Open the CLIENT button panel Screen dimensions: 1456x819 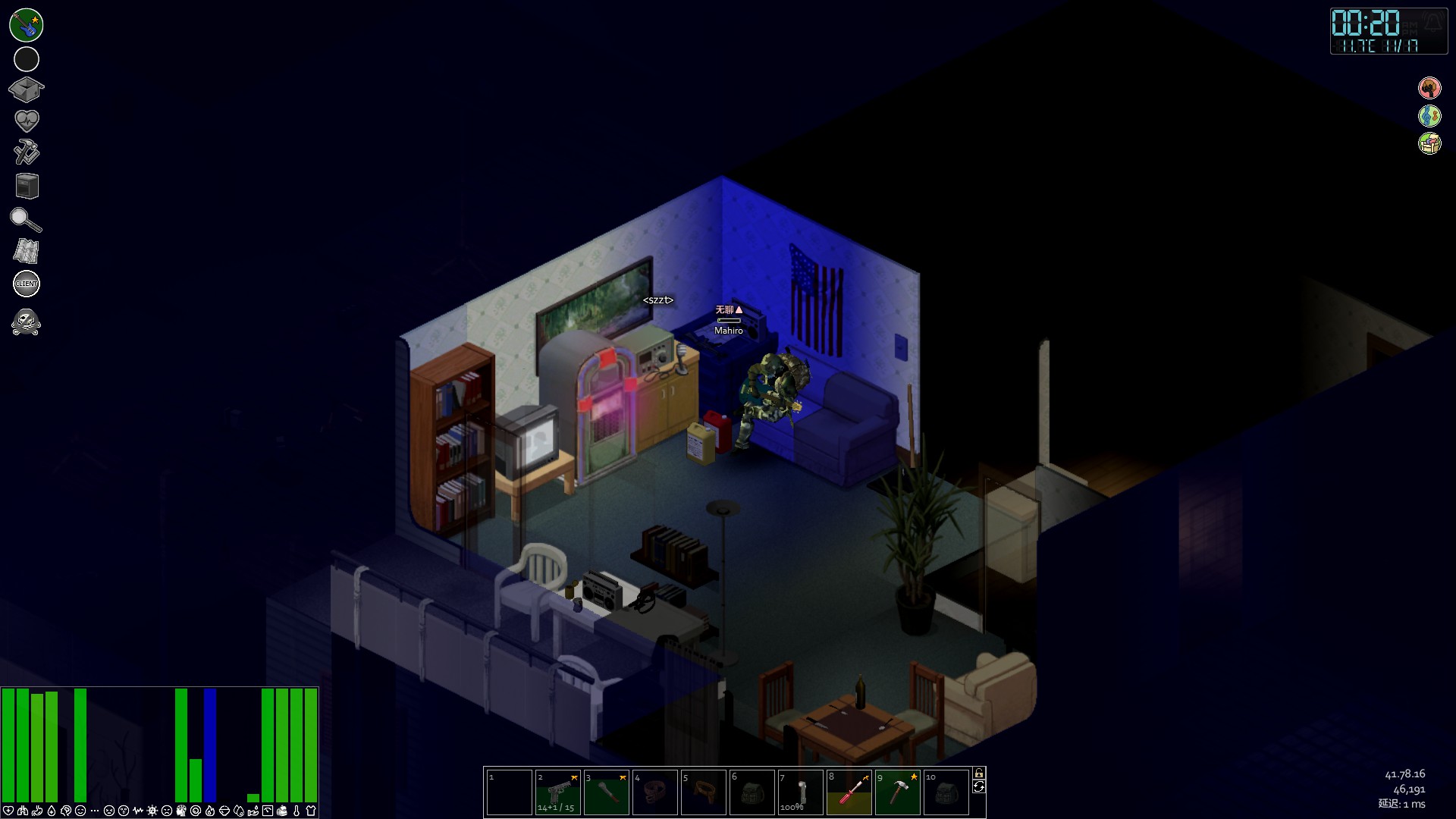click(x=27, y=284)
